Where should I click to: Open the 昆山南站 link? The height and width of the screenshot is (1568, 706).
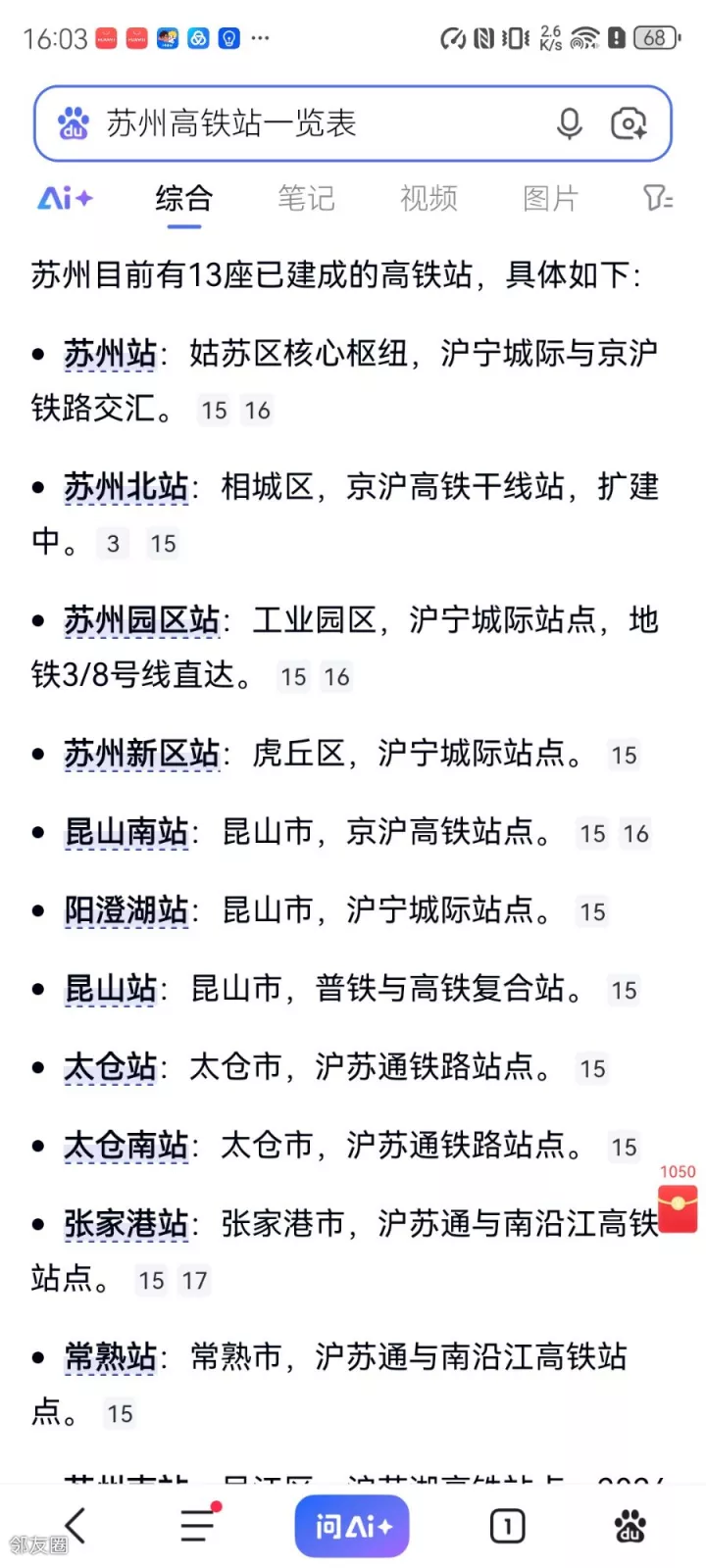(x=126, y=832)
